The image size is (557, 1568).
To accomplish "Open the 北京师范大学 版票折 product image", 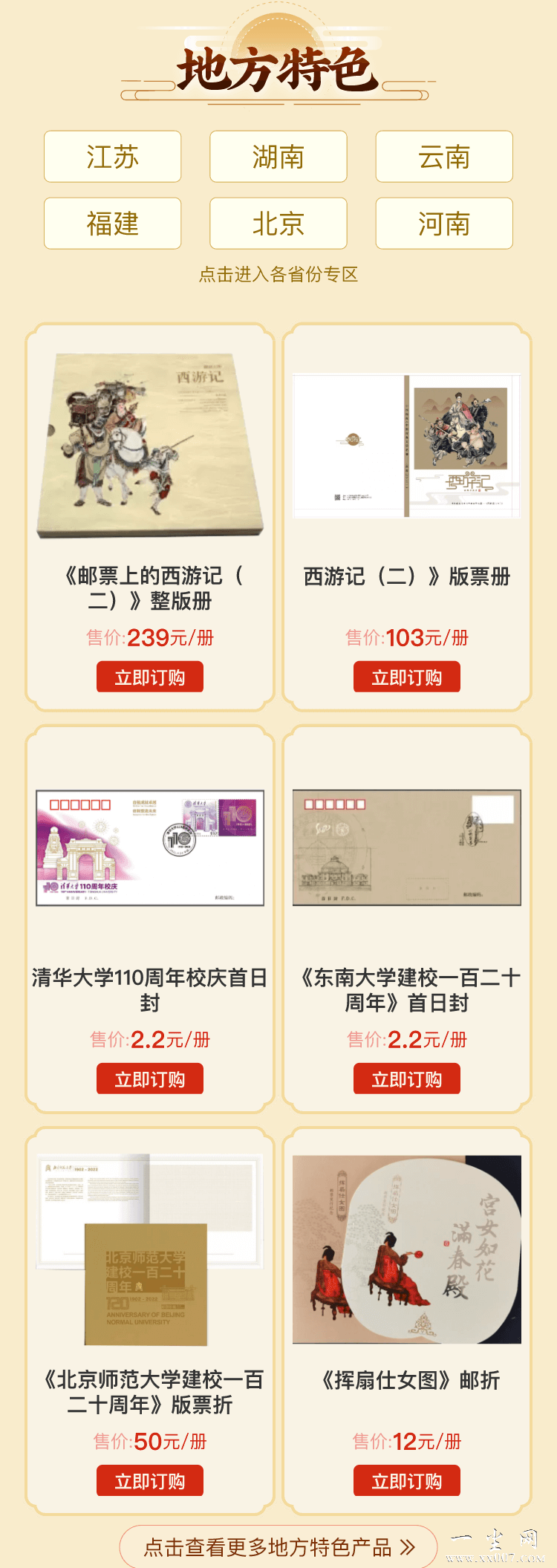I will pyautogui.click(x=150, y=1249).
